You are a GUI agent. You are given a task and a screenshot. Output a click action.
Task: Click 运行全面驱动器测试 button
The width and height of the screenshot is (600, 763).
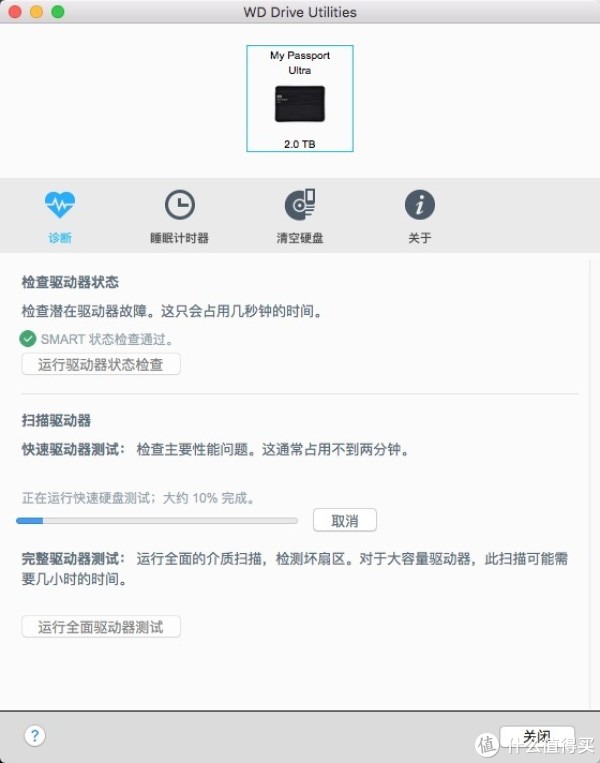[101, 627]
